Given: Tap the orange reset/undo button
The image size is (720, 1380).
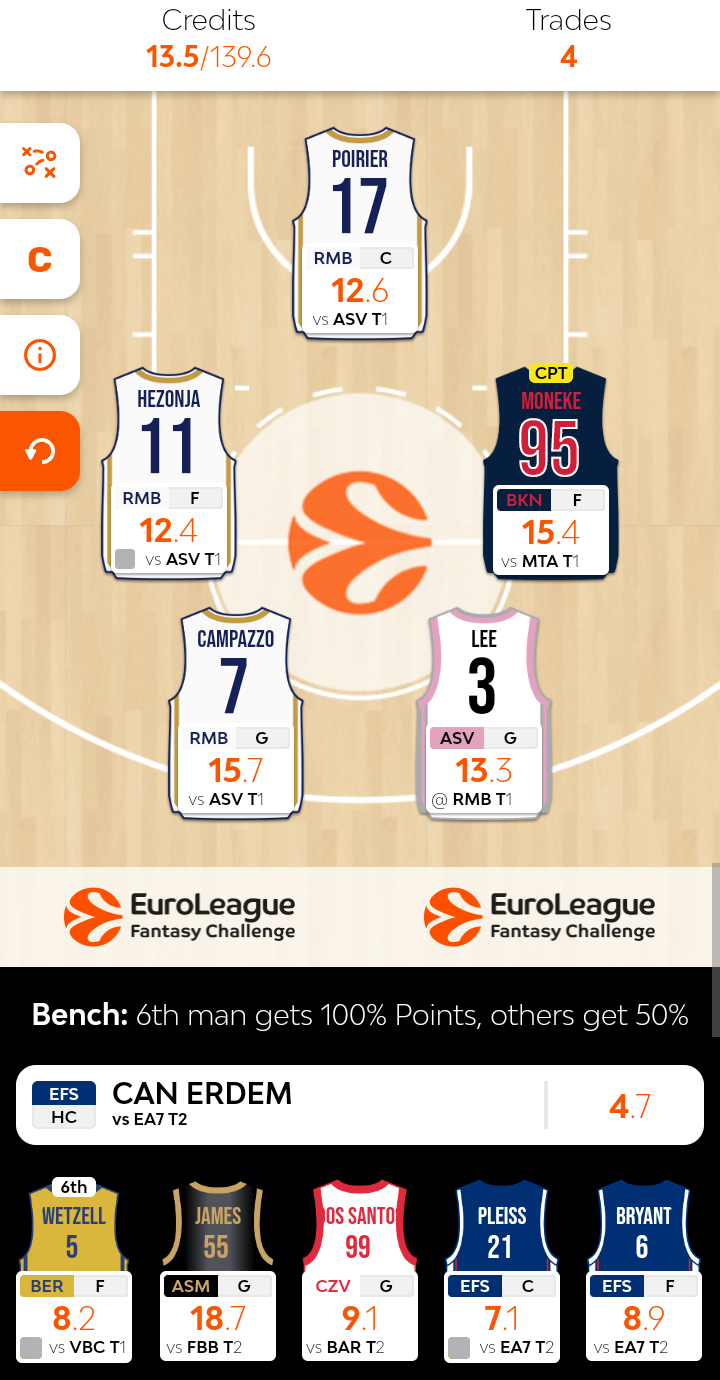Looking at the screenshot, I should pos(39,451).
